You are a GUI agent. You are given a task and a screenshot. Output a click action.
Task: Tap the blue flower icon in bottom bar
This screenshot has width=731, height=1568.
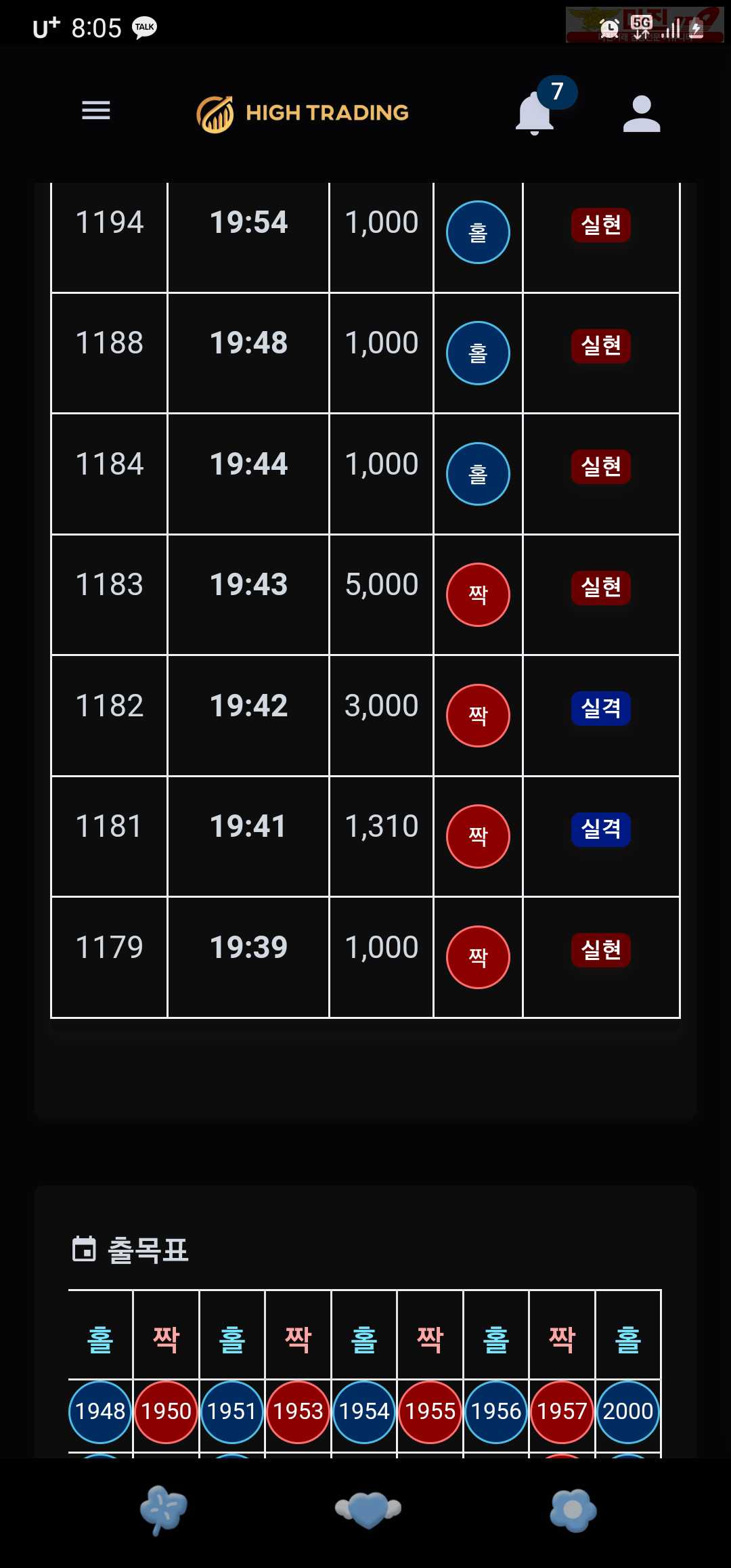click(x=573, y=1510)
